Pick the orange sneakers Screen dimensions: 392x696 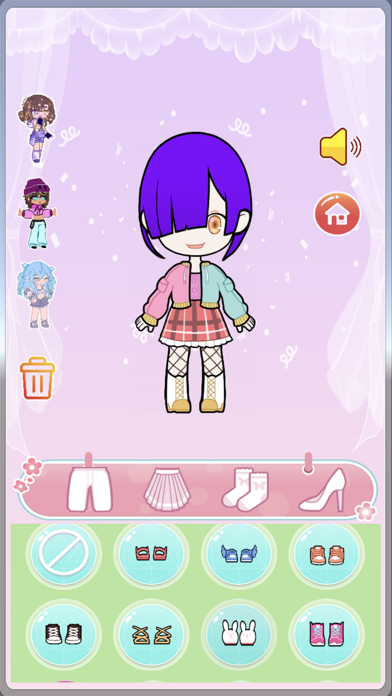coord(327,554)
